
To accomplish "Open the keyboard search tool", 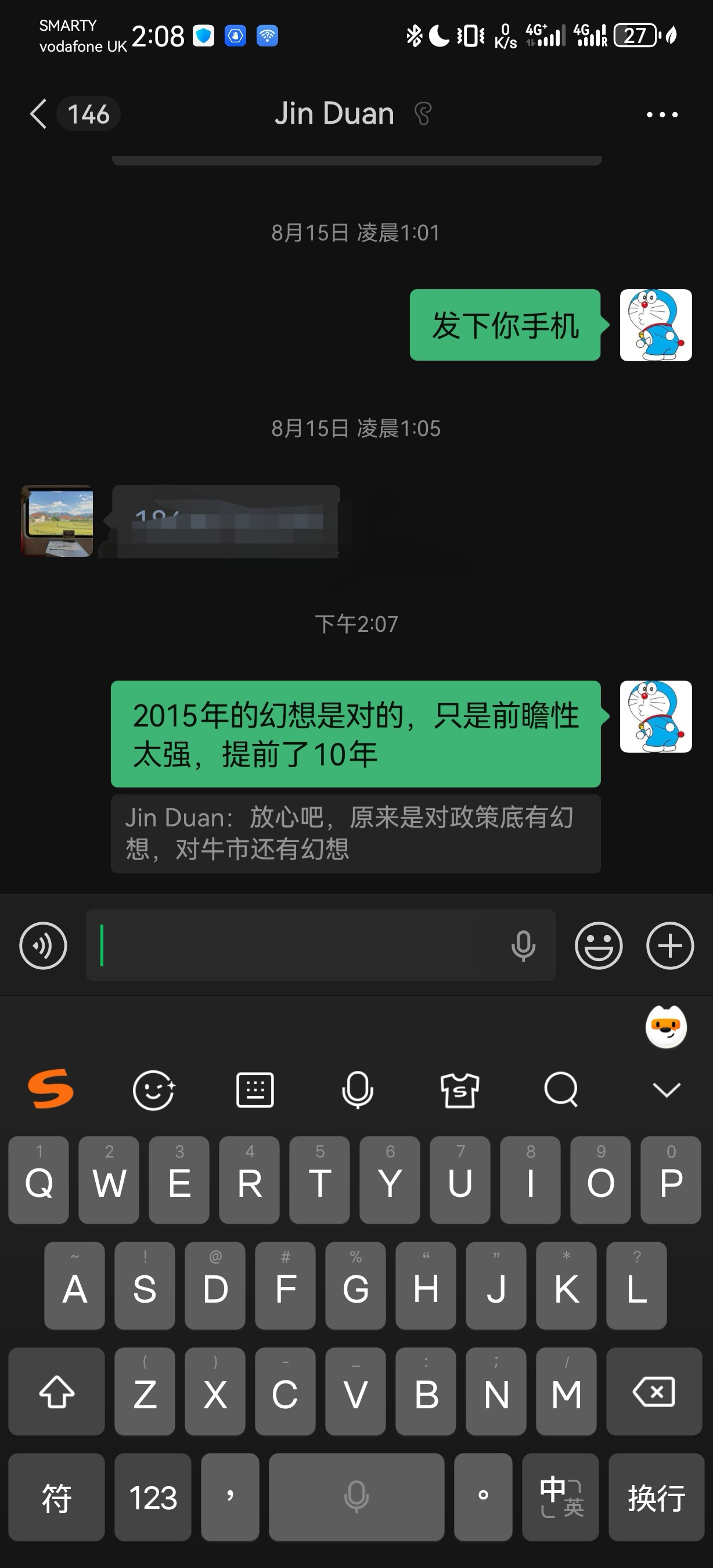I will (x=561, y=1089).
